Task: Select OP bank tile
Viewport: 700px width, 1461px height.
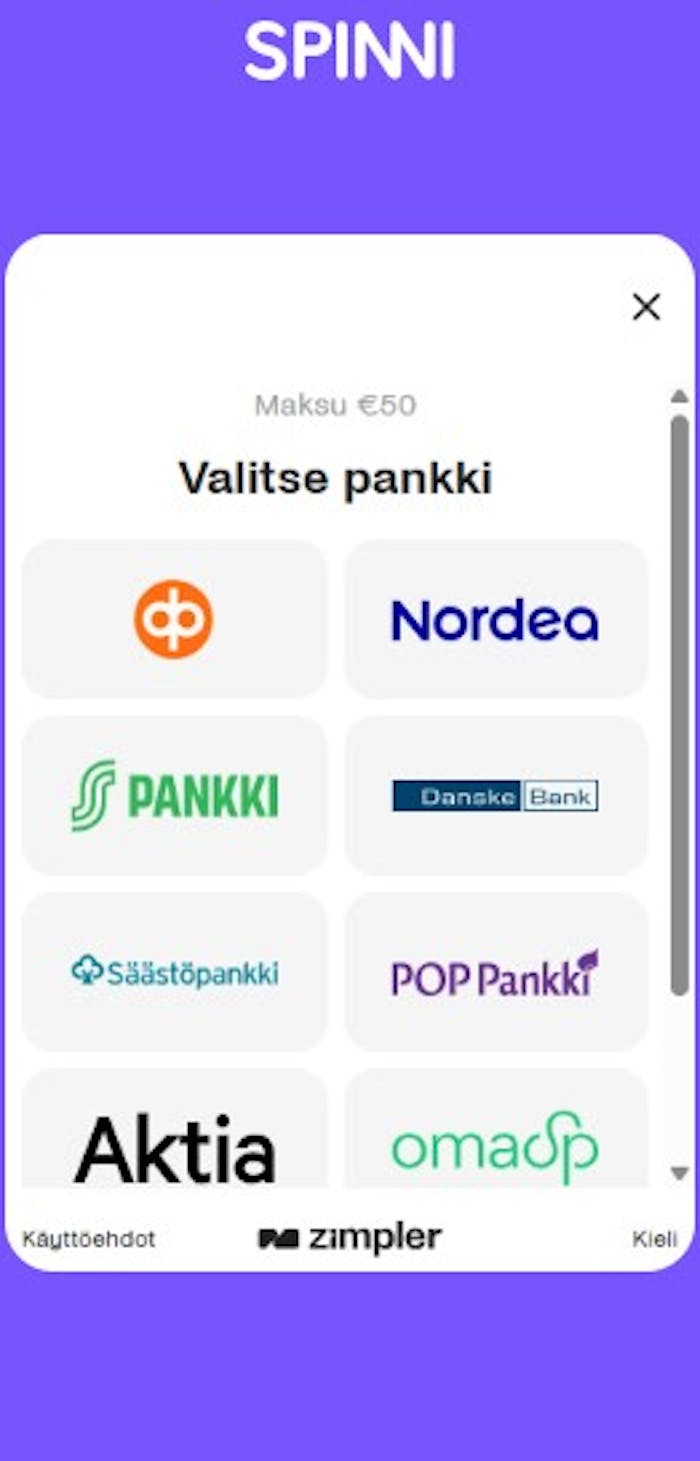Action: 174,619
